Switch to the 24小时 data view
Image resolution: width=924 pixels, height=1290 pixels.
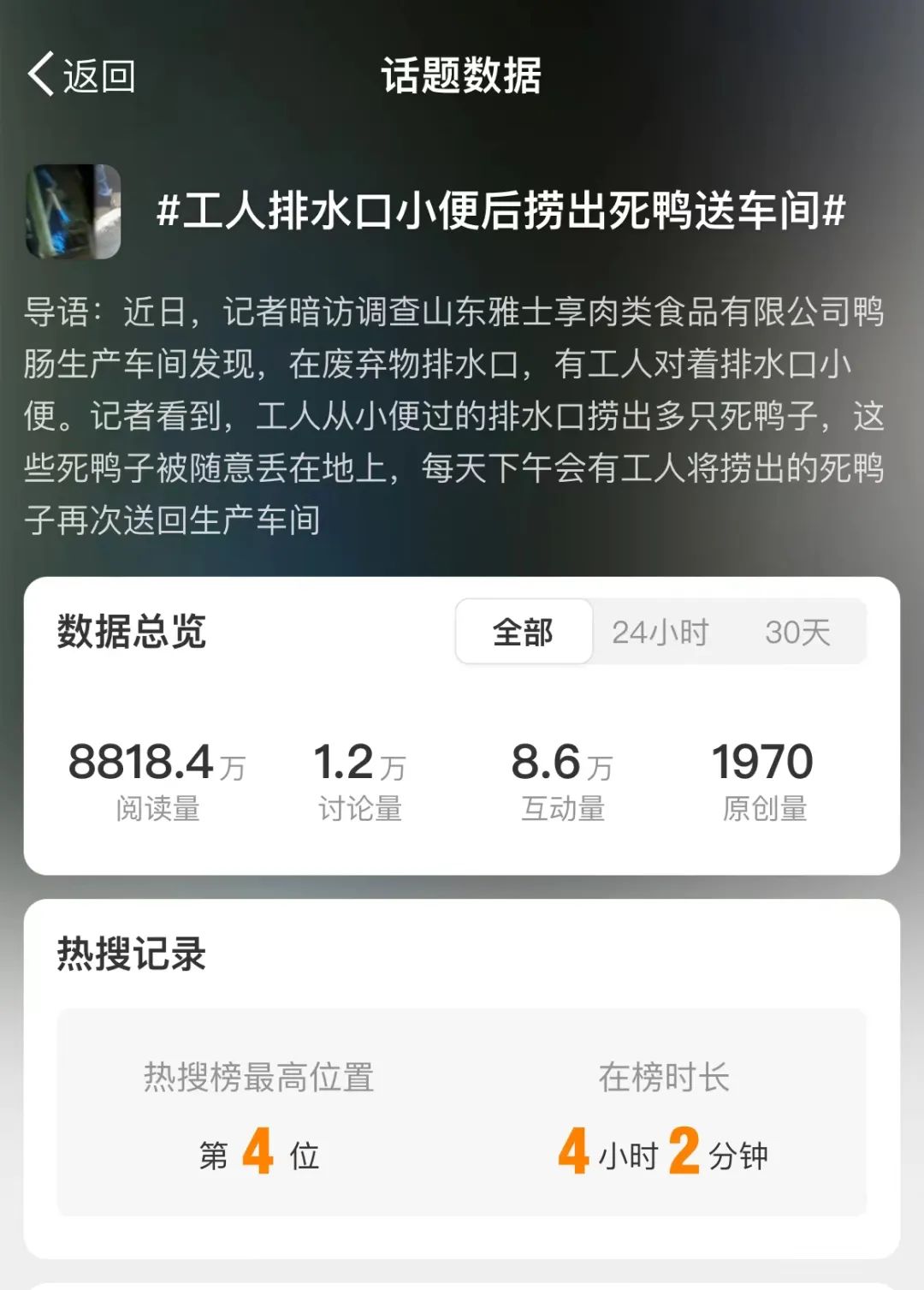(x=660, y=633)
